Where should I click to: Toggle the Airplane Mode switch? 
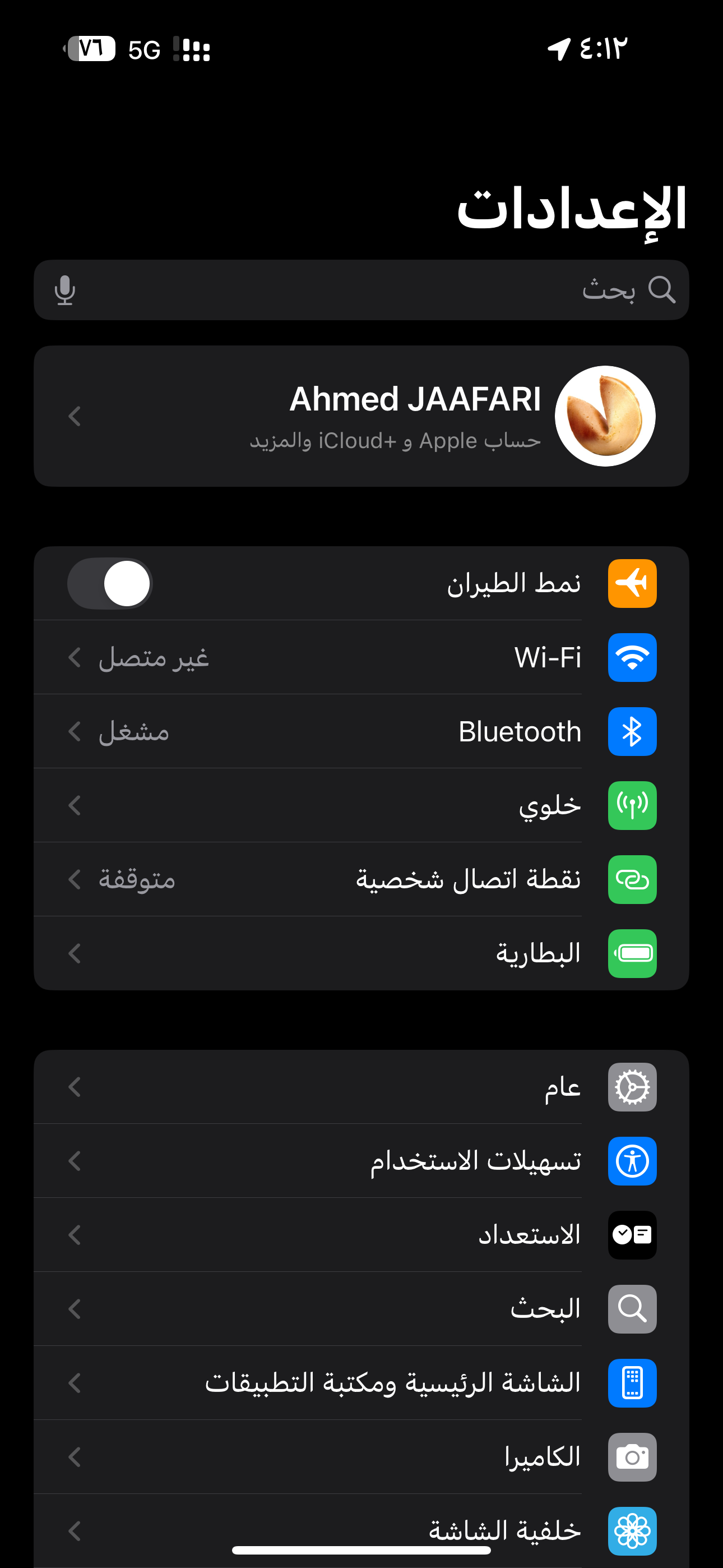click(x=109, y=583)
